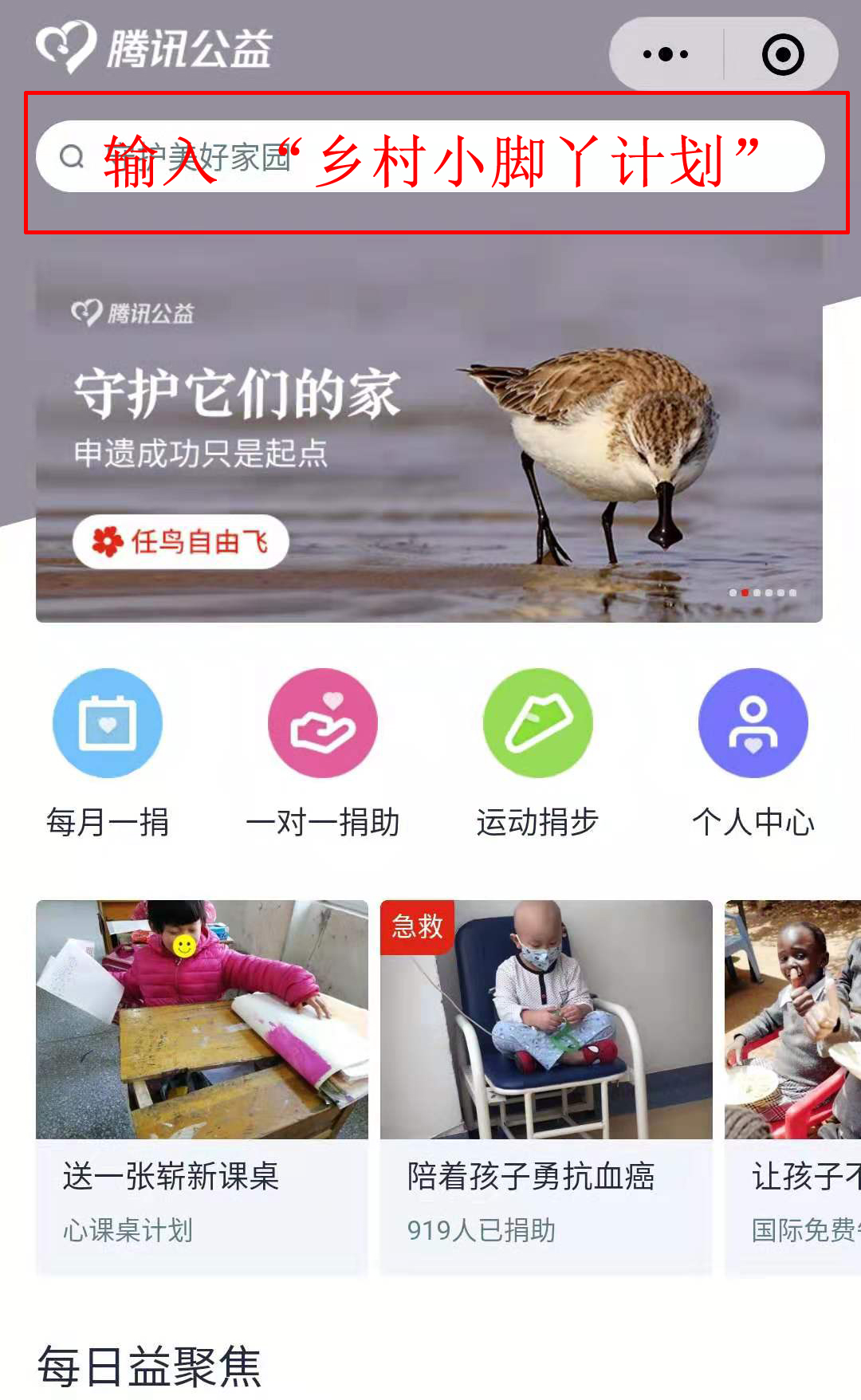Screen dimensions: 861x1400
Task: Open the mini program more options menu
Action: coord(666,54)
